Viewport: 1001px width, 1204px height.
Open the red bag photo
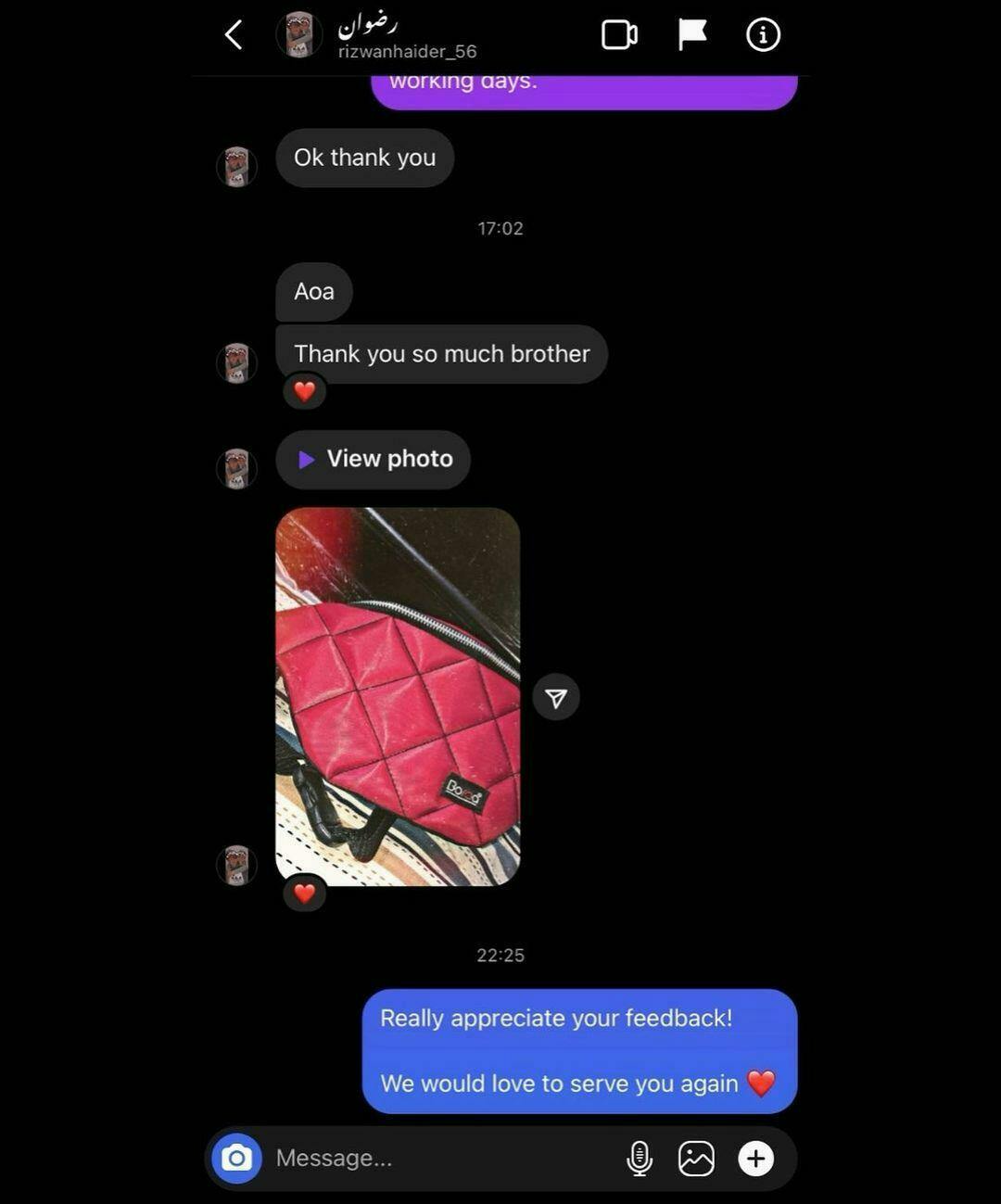point(398,695)
